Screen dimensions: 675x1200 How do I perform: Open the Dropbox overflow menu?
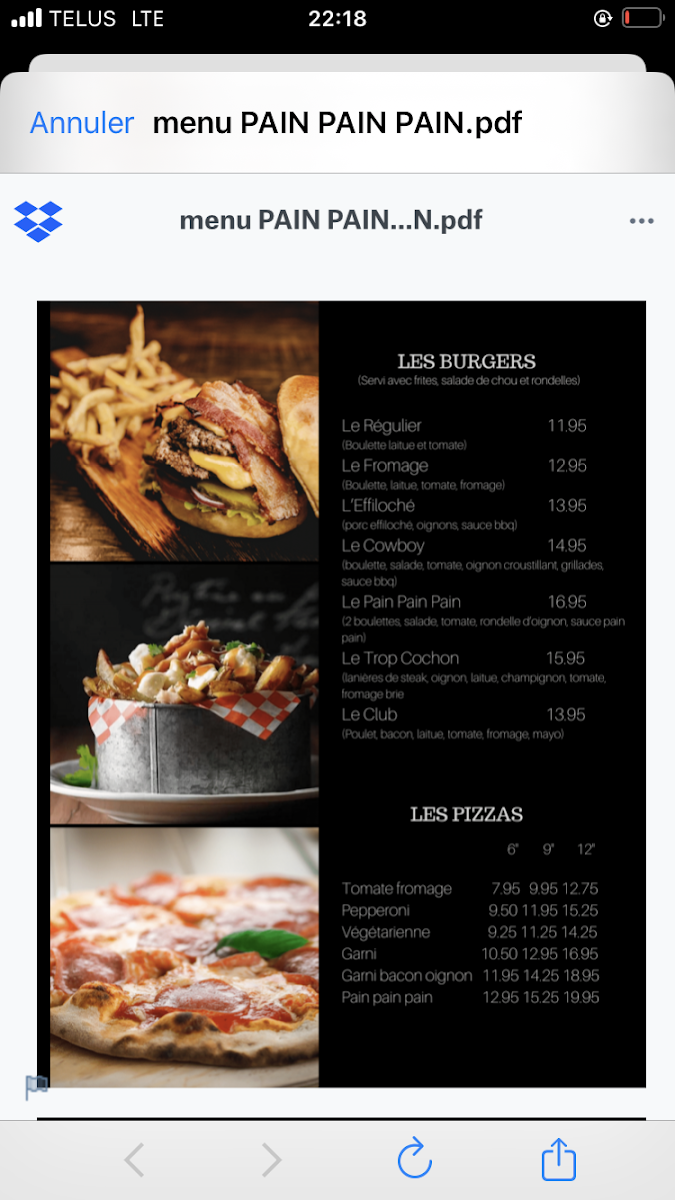tap(641, 221)
